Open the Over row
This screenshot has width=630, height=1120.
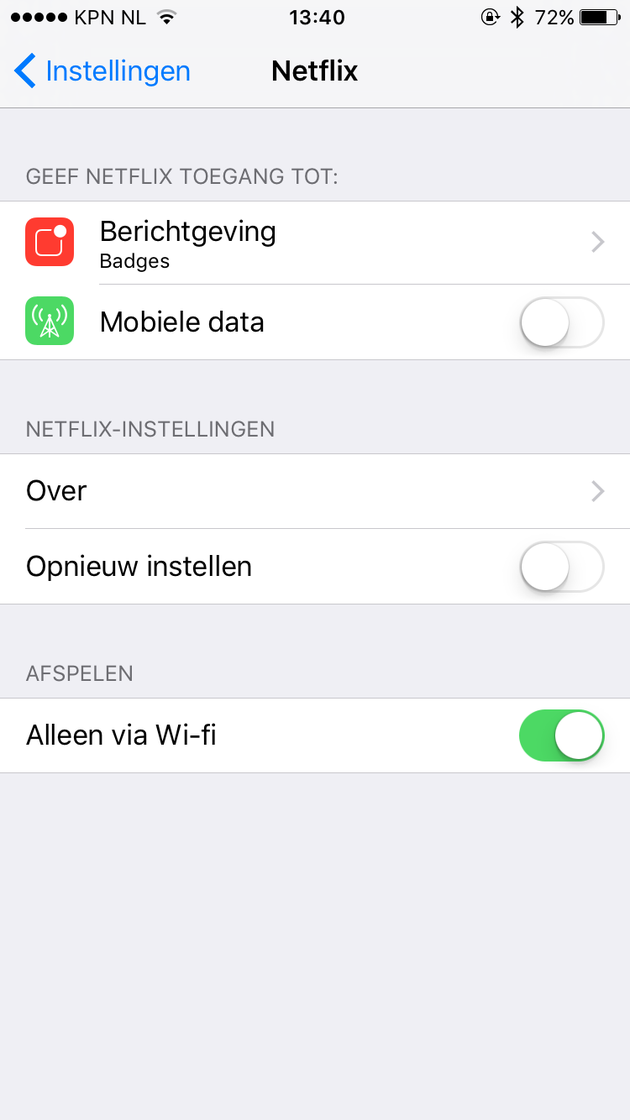315,491
